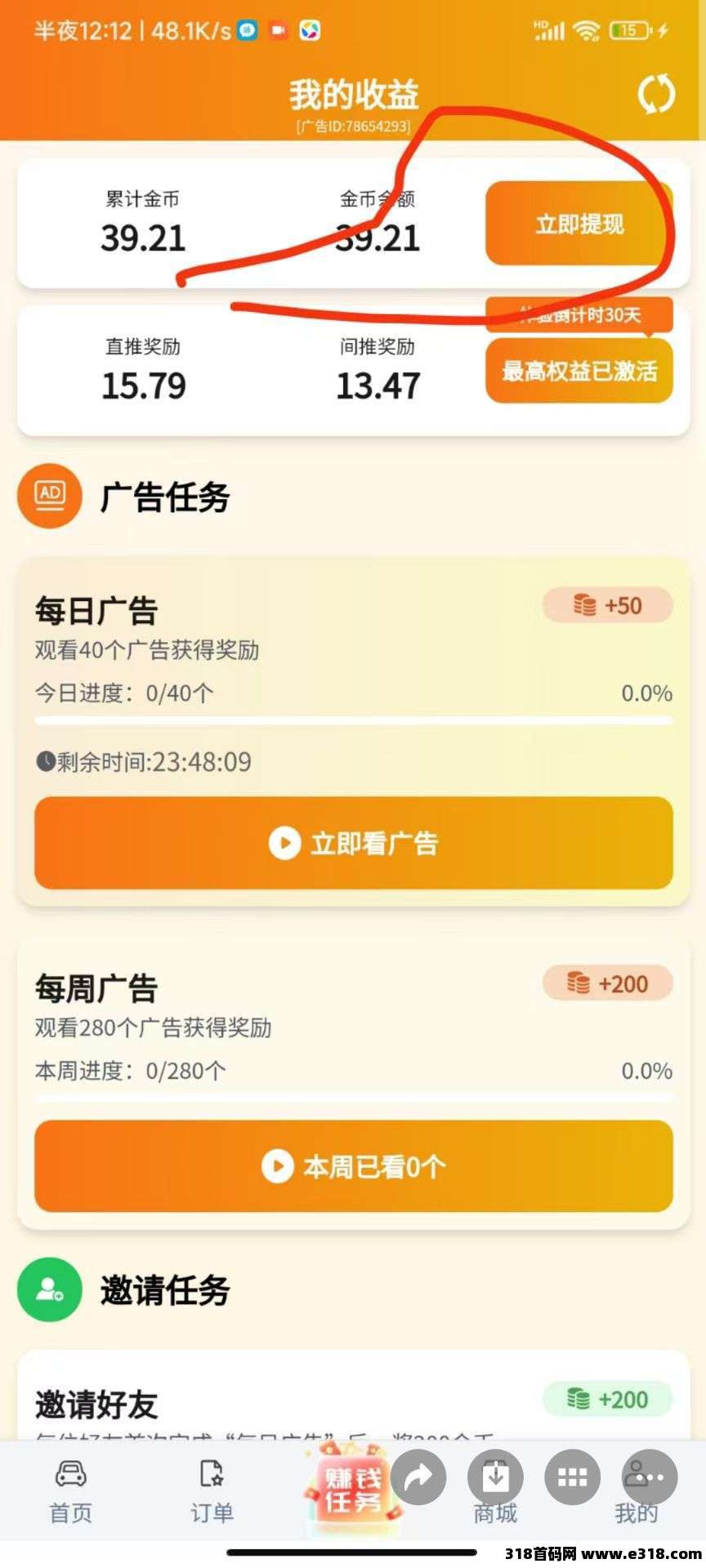Tap 立即提现 to withdraw now
This screenshot has height=1568, width=706.
point(579,224)
